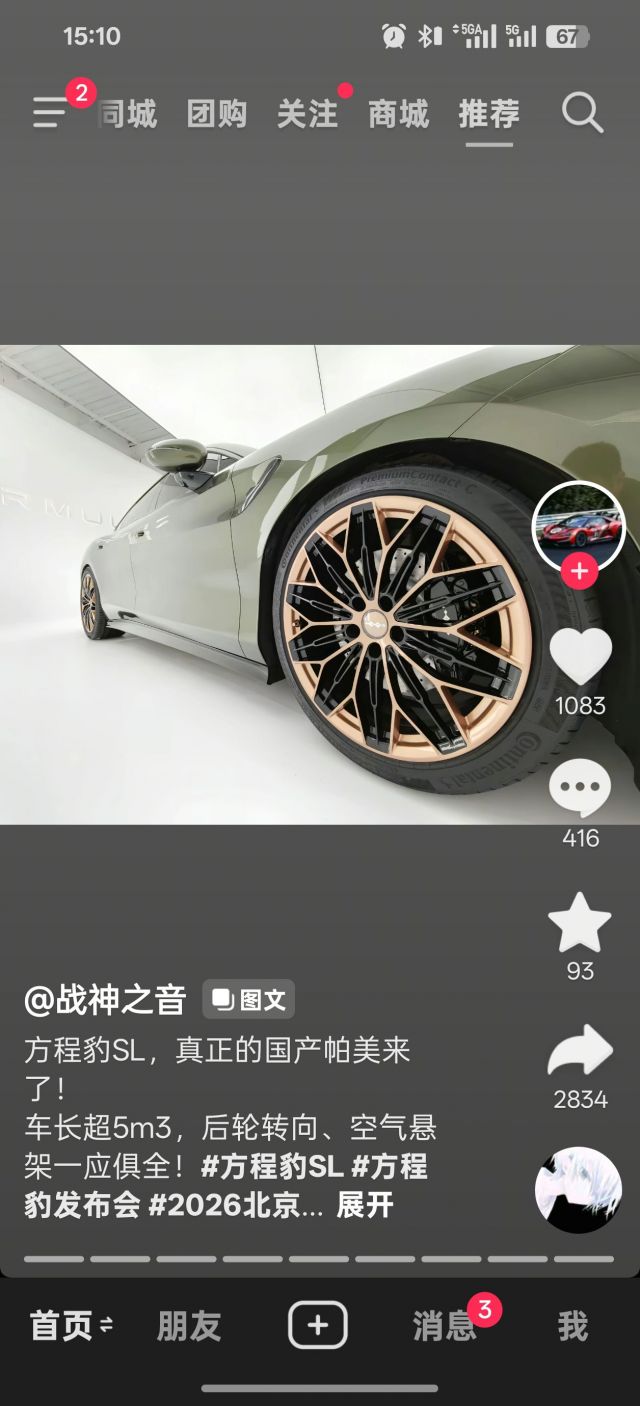Open the spinning music disc
The height and width of the screenshot is (1406, 640).
[578, 1189]
